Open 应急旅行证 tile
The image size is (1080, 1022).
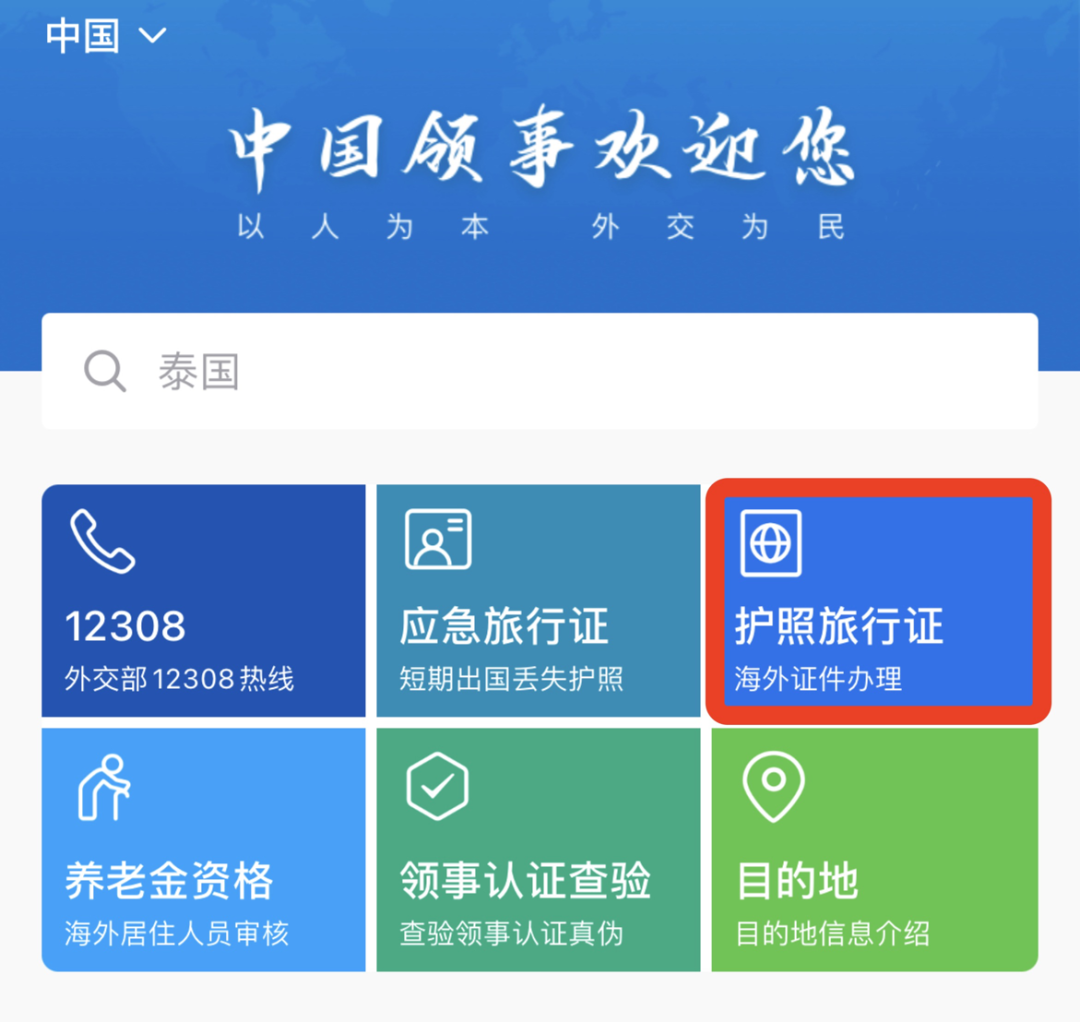point(538,601)
